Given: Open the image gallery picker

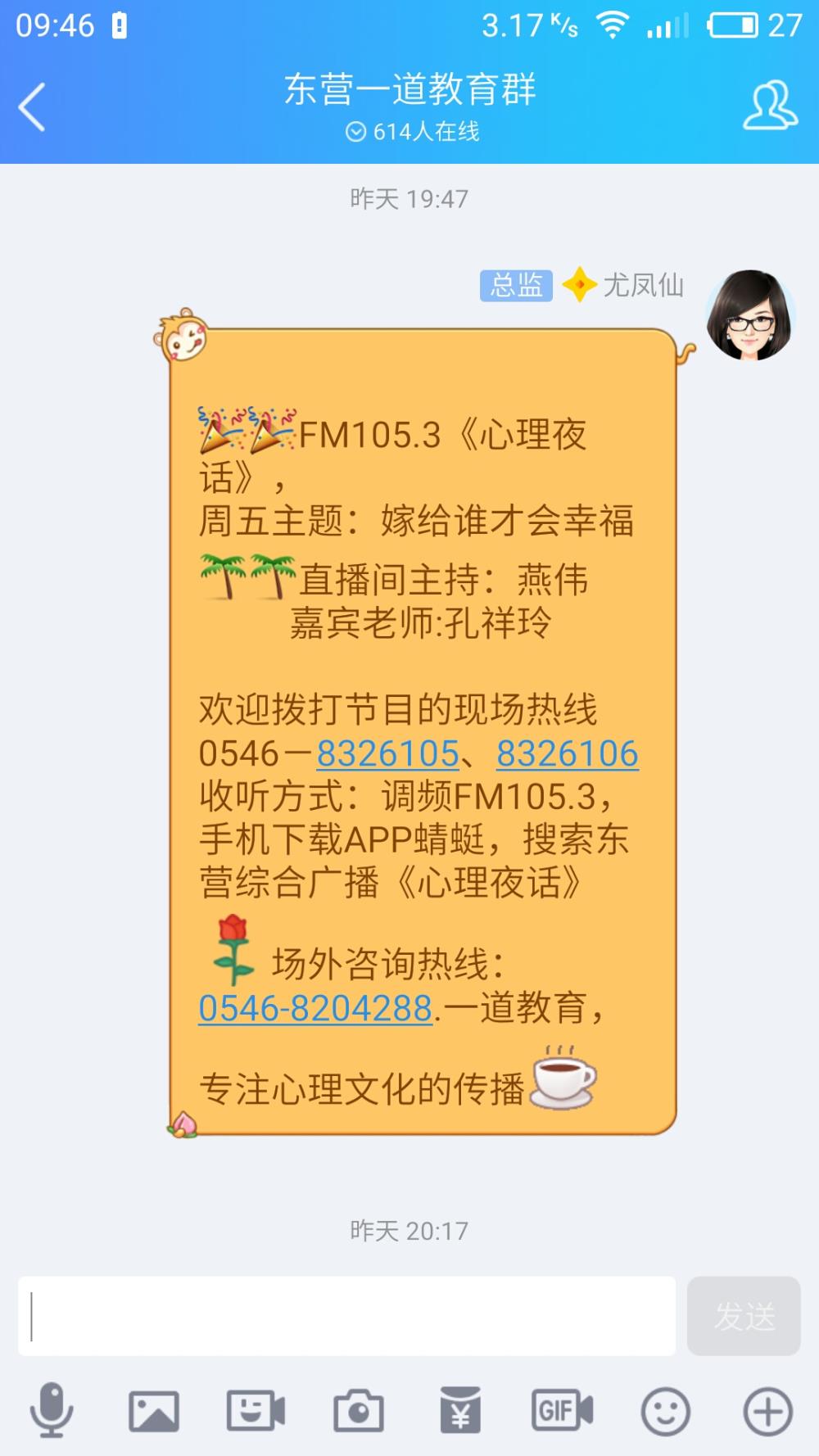Looking at the screenshot, I should tap(154, 1411).
